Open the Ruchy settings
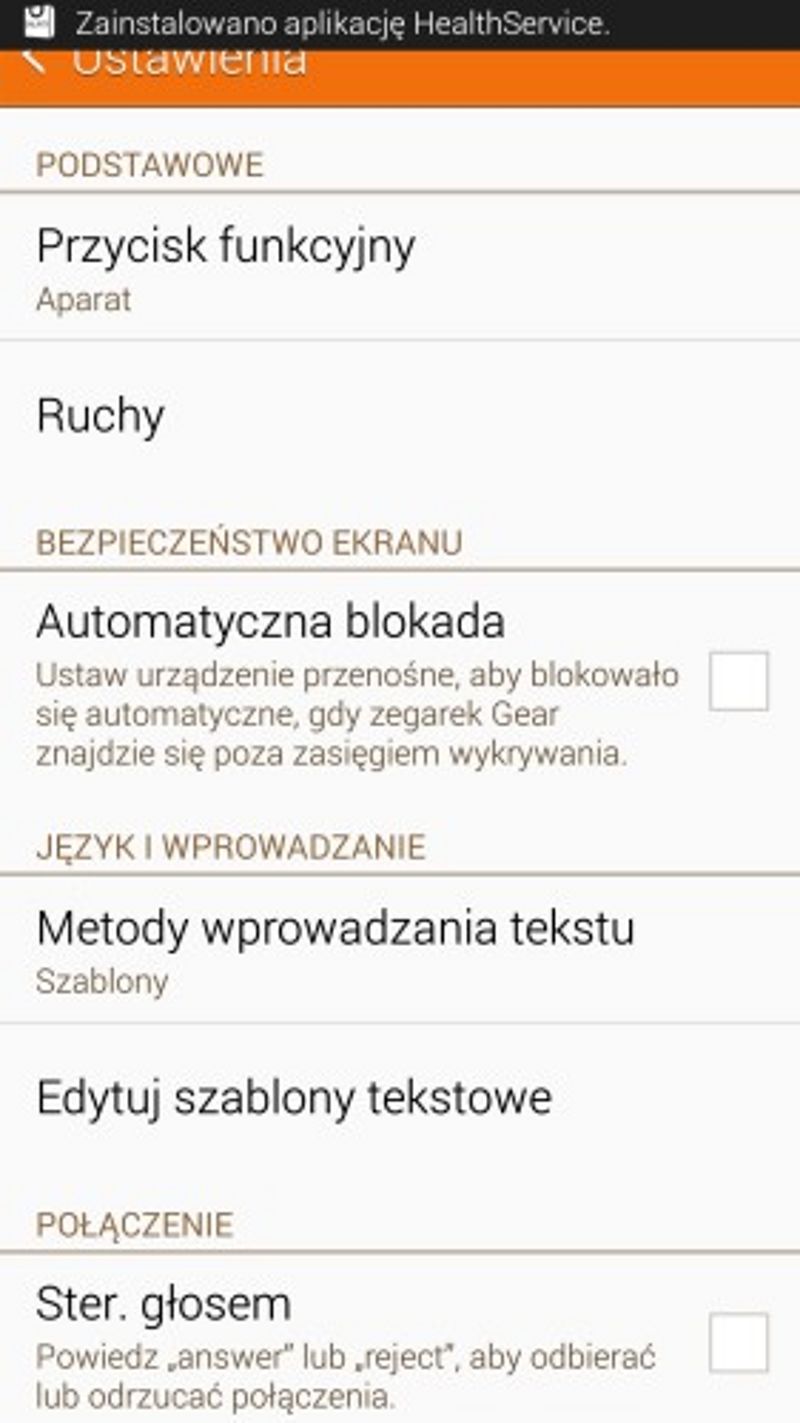Image resolution: width=800 pixels, height=1423 pixels. coord(400,416)
